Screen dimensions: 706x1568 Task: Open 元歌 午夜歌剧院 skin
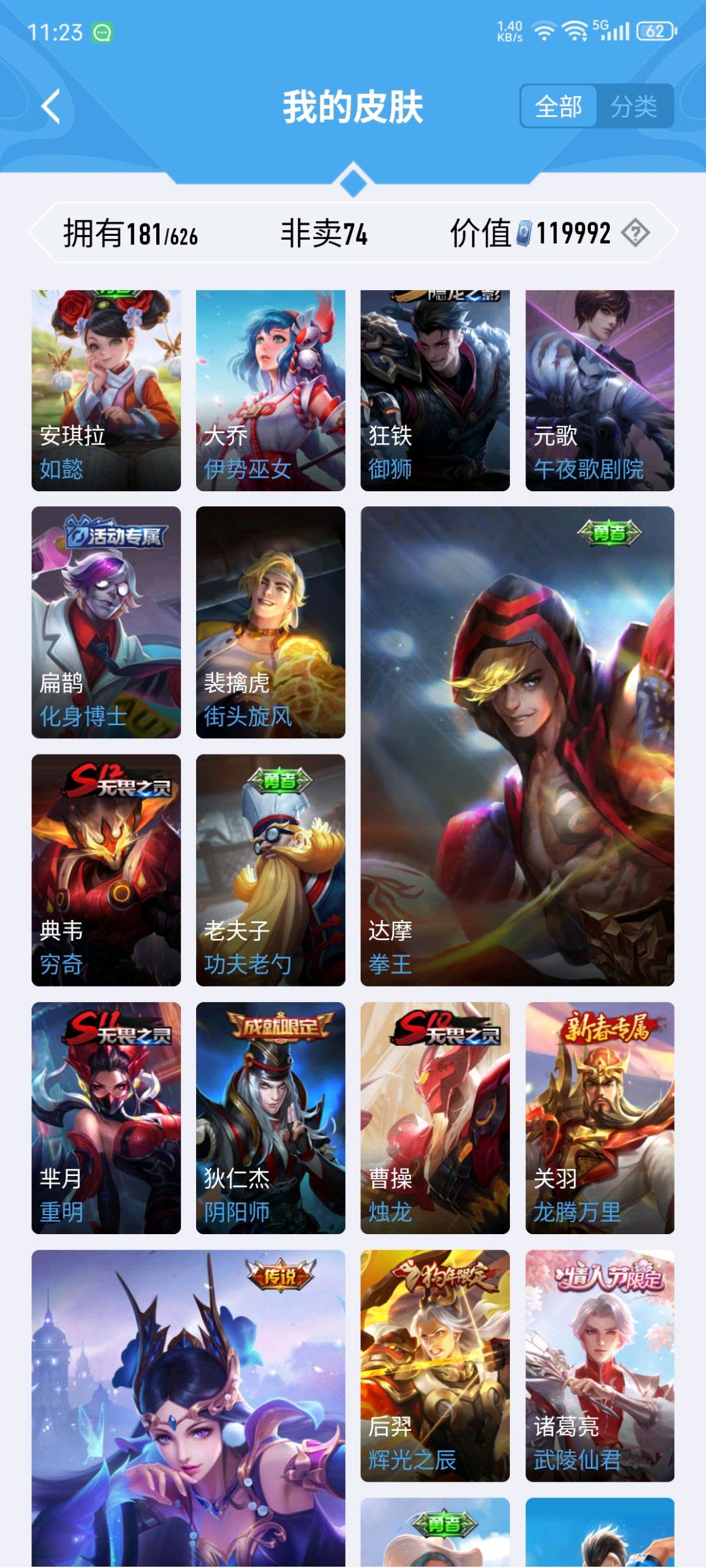[599, 390]
